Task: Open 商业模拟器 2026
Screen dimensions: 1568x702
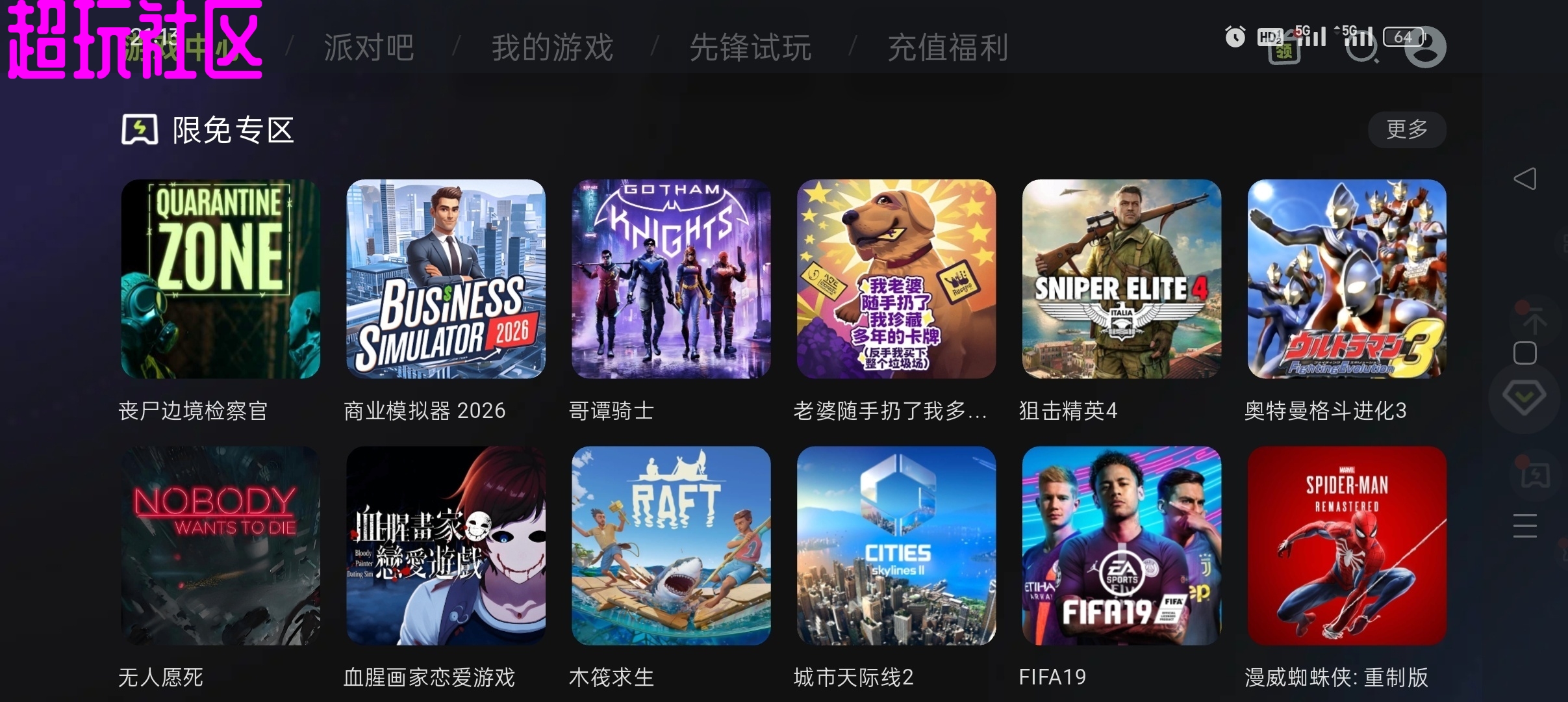Action: (446, 279)
